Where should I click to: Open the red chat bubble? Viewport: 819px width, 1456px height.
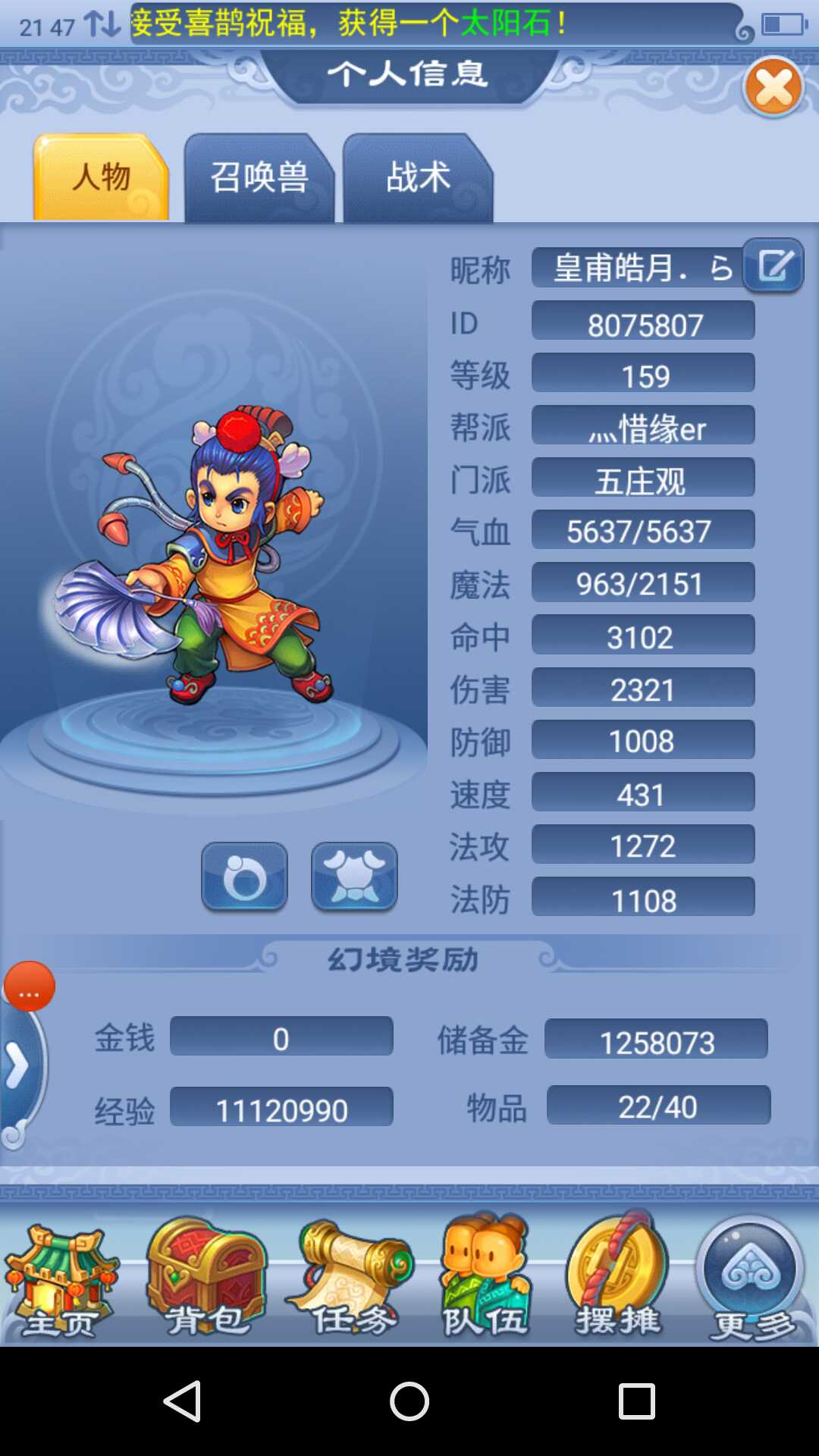pyautogui.click(x=29, y=987)
